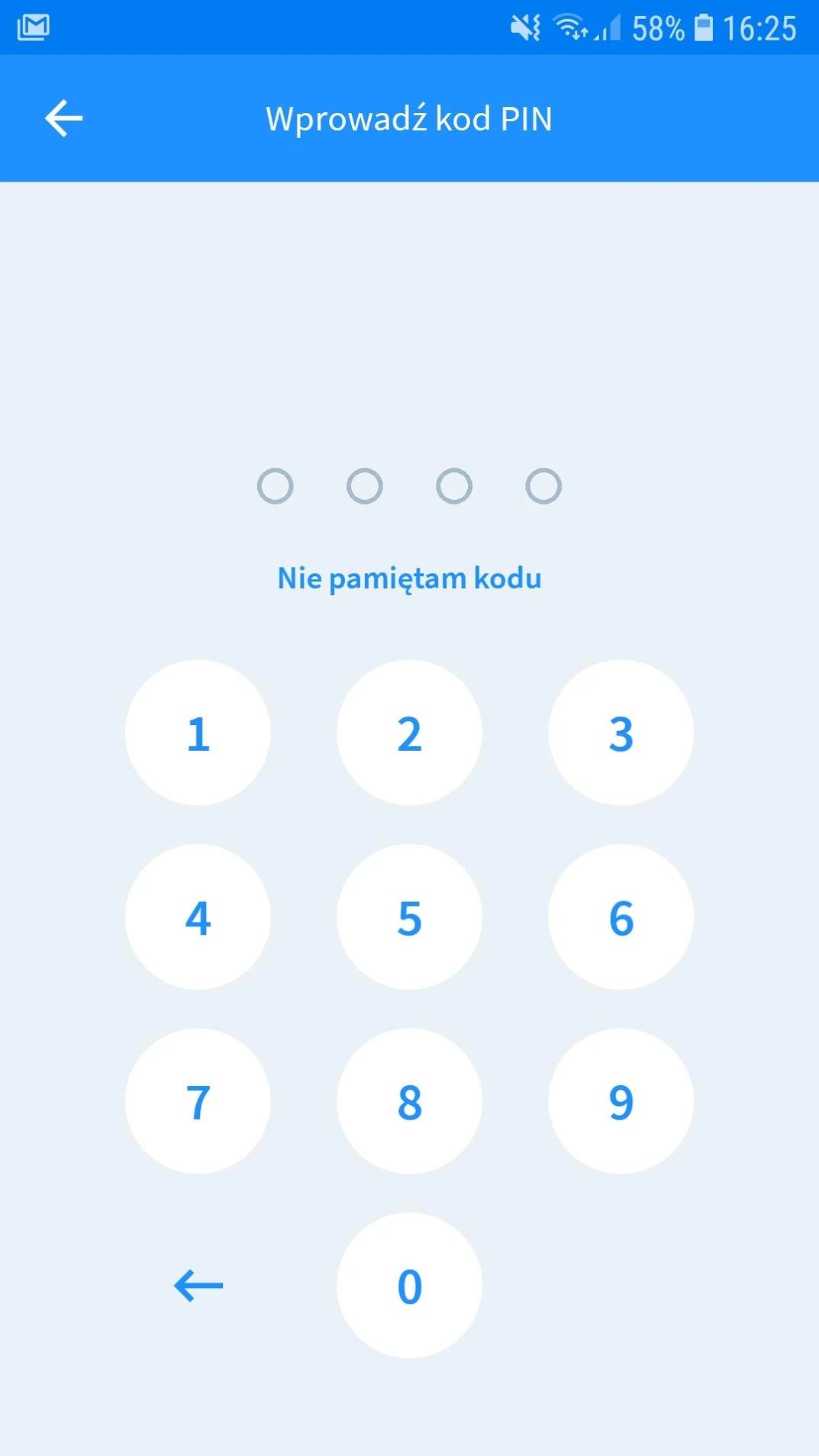Delete the last digit with keypad backspace arrow

pyautogui.click(x=198, y=1286)
